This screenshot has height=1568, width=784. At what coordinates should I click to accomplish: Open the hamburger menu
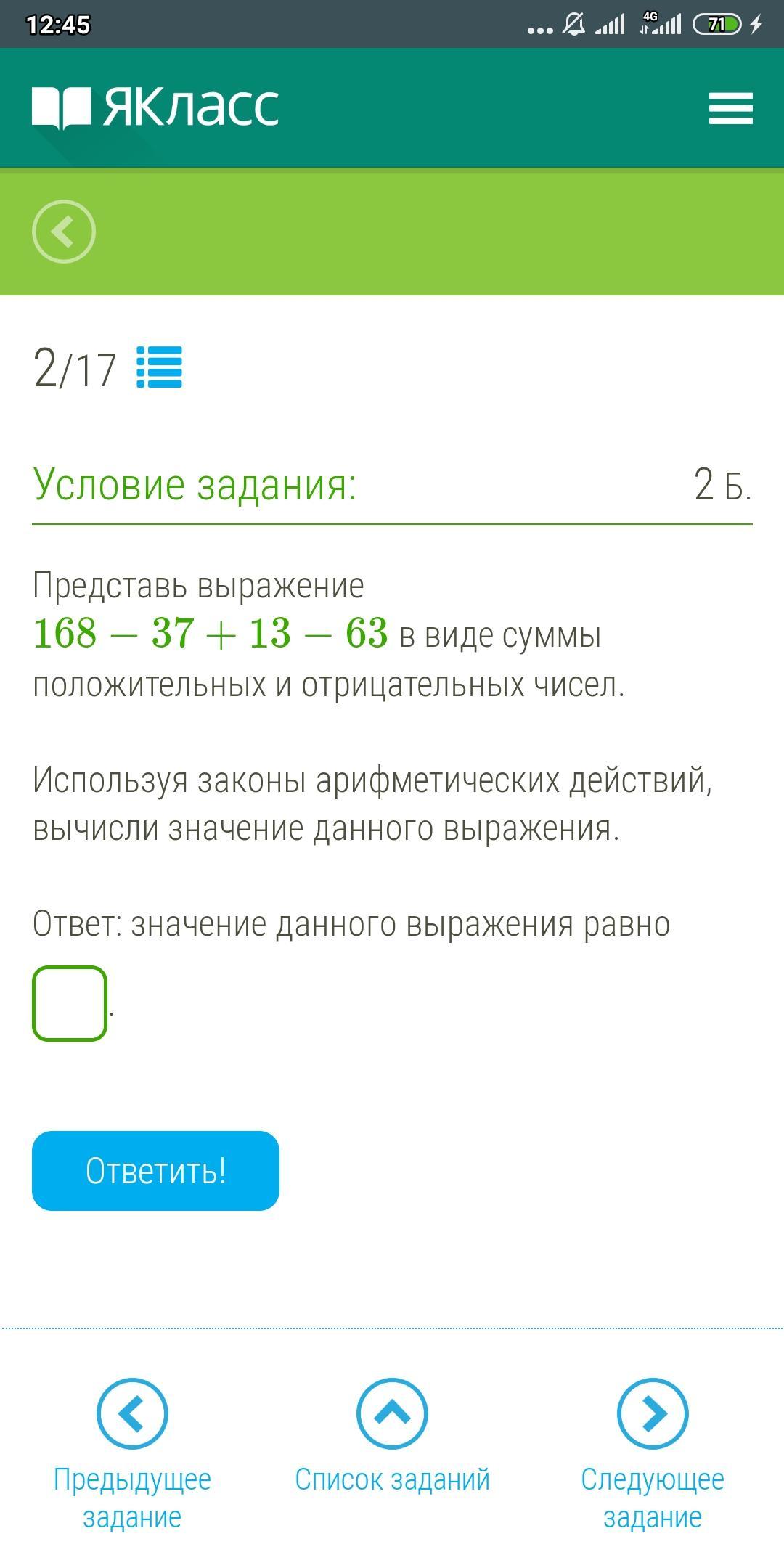tap(730, 108)
